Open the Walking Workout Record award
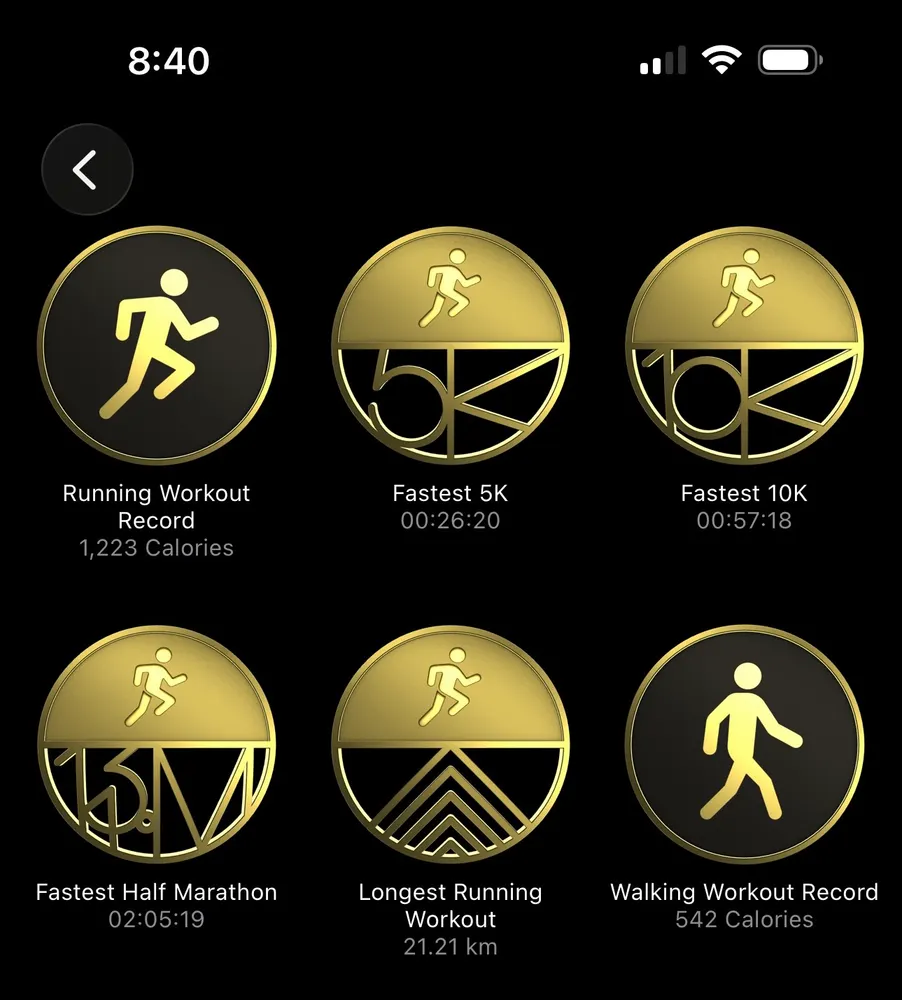Screen dimensions: 902x1000 (x=744, y=745)
